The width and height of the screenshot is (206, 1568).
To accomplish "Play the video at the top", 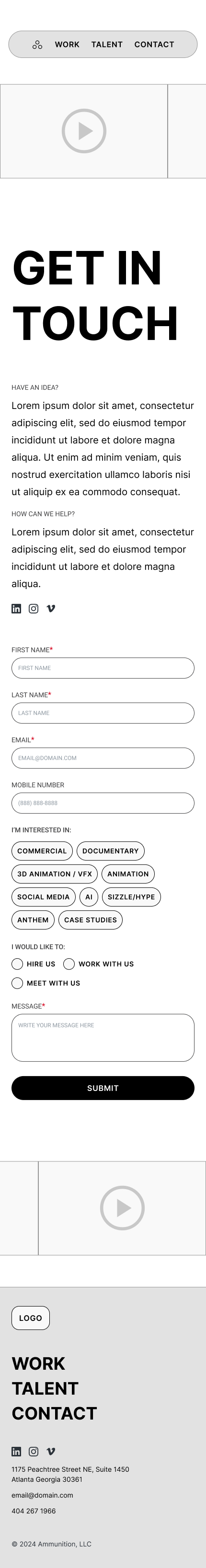I will pos(84,131).
